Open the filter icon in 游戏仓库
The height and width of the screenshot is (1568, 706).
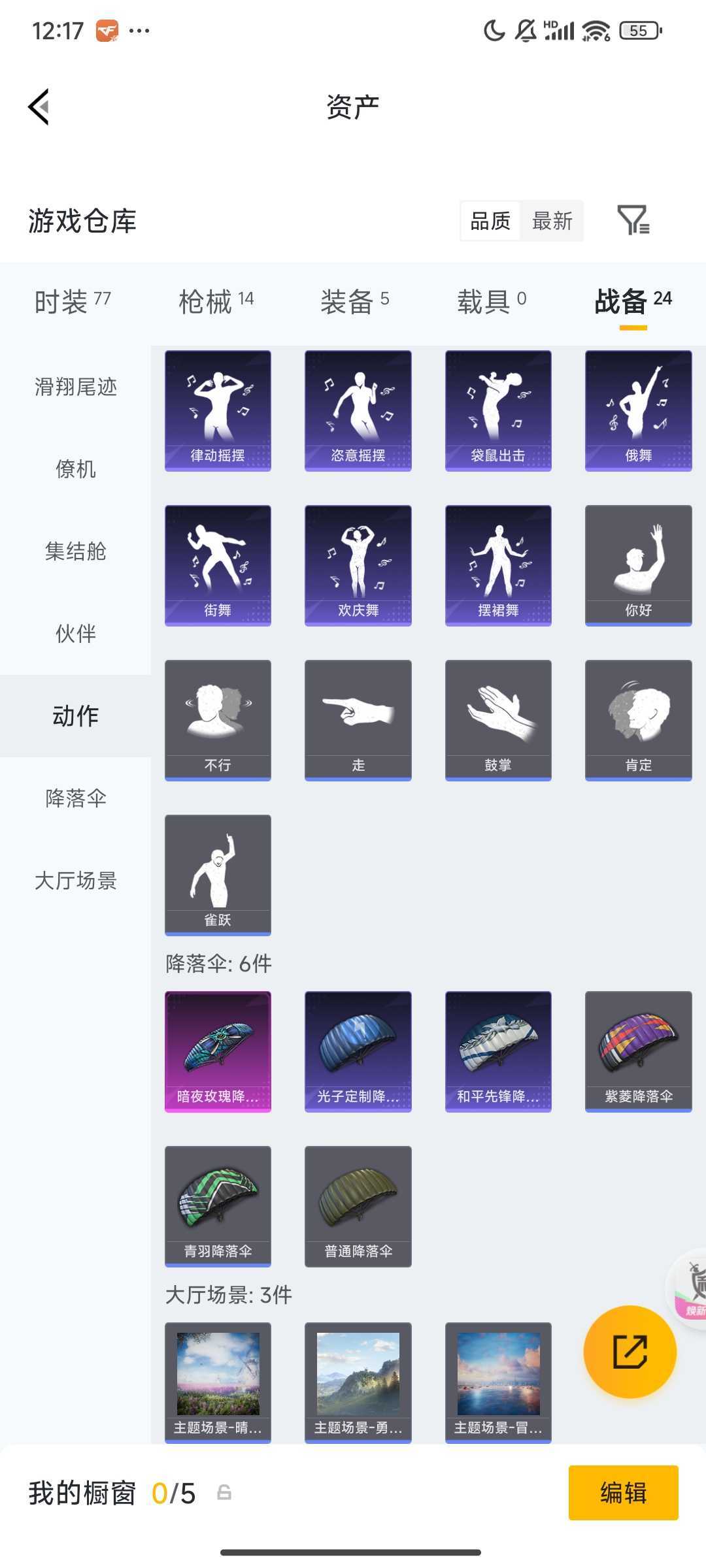tap(633, 220)
